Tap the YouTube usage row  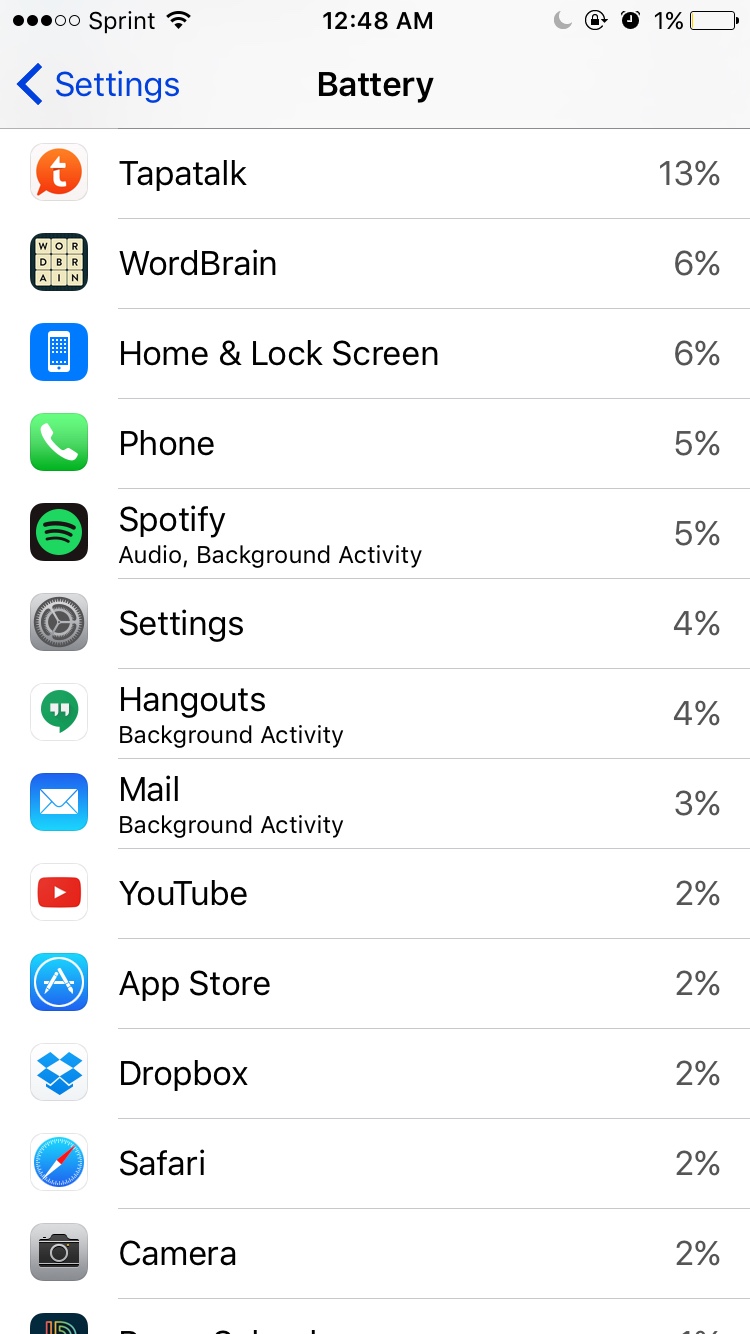375,894
